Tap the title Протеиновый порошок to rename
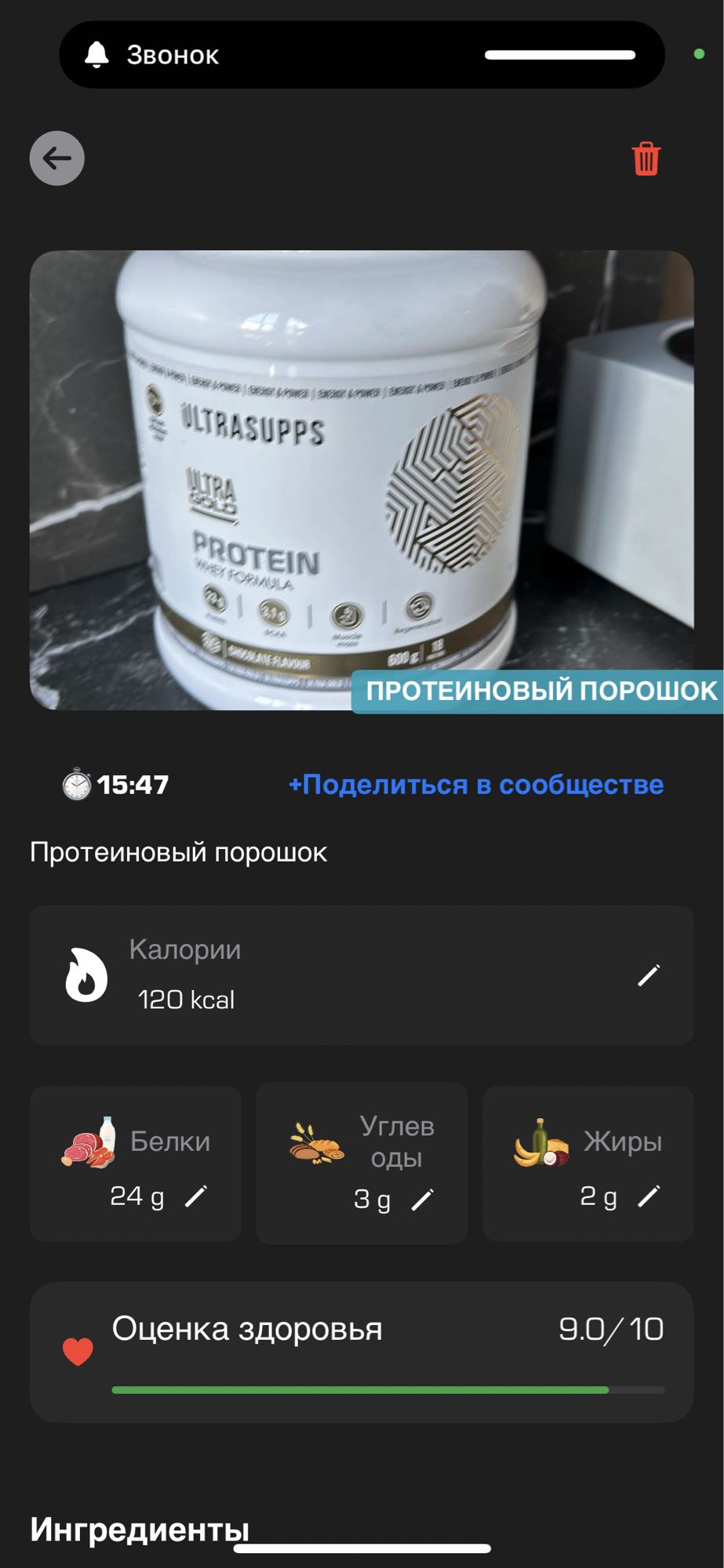Viewport: 724px width, 1568px height. 178,851
